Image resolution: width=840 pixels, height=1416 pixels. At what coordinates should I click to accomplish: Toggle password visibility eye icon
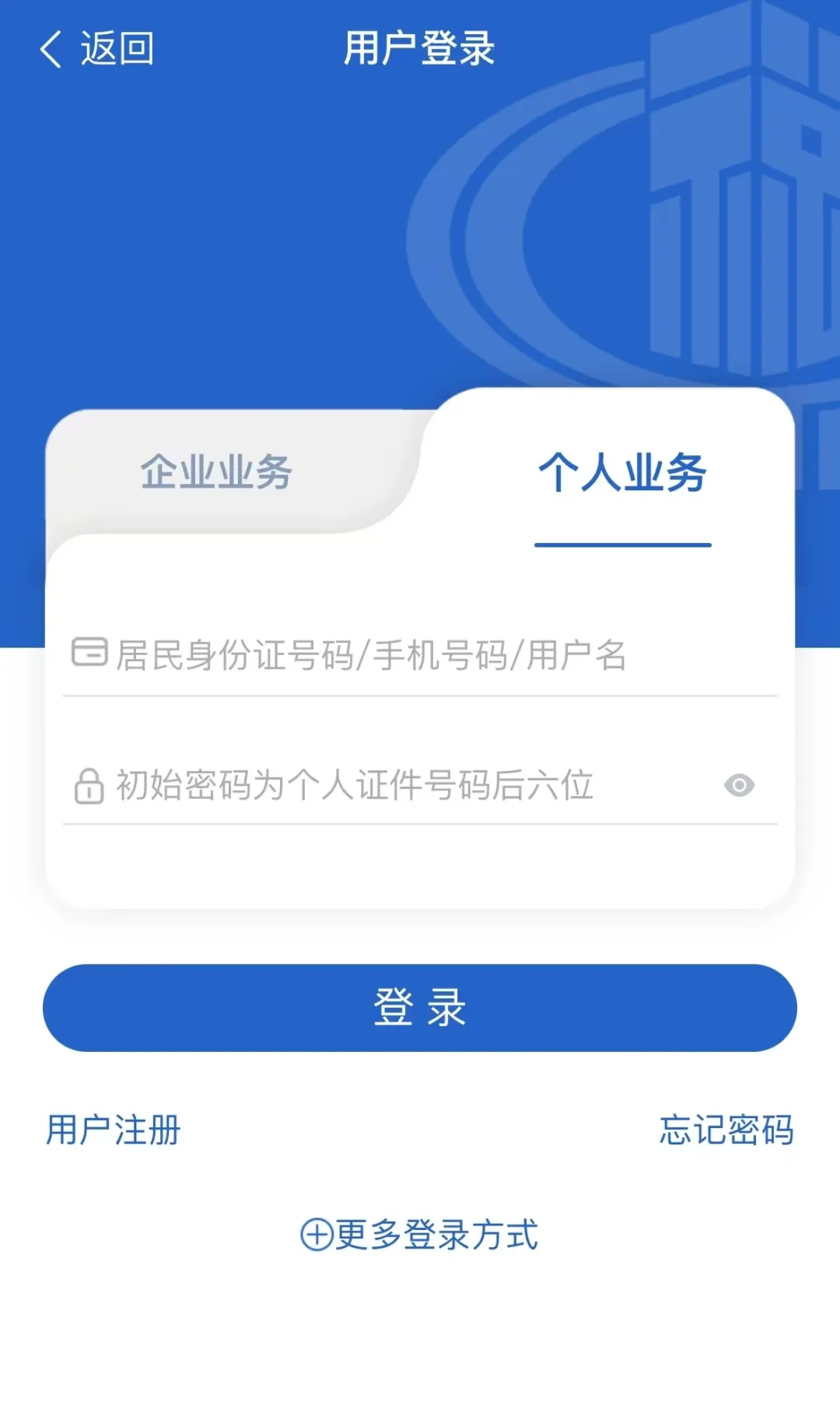click(739, 785)
